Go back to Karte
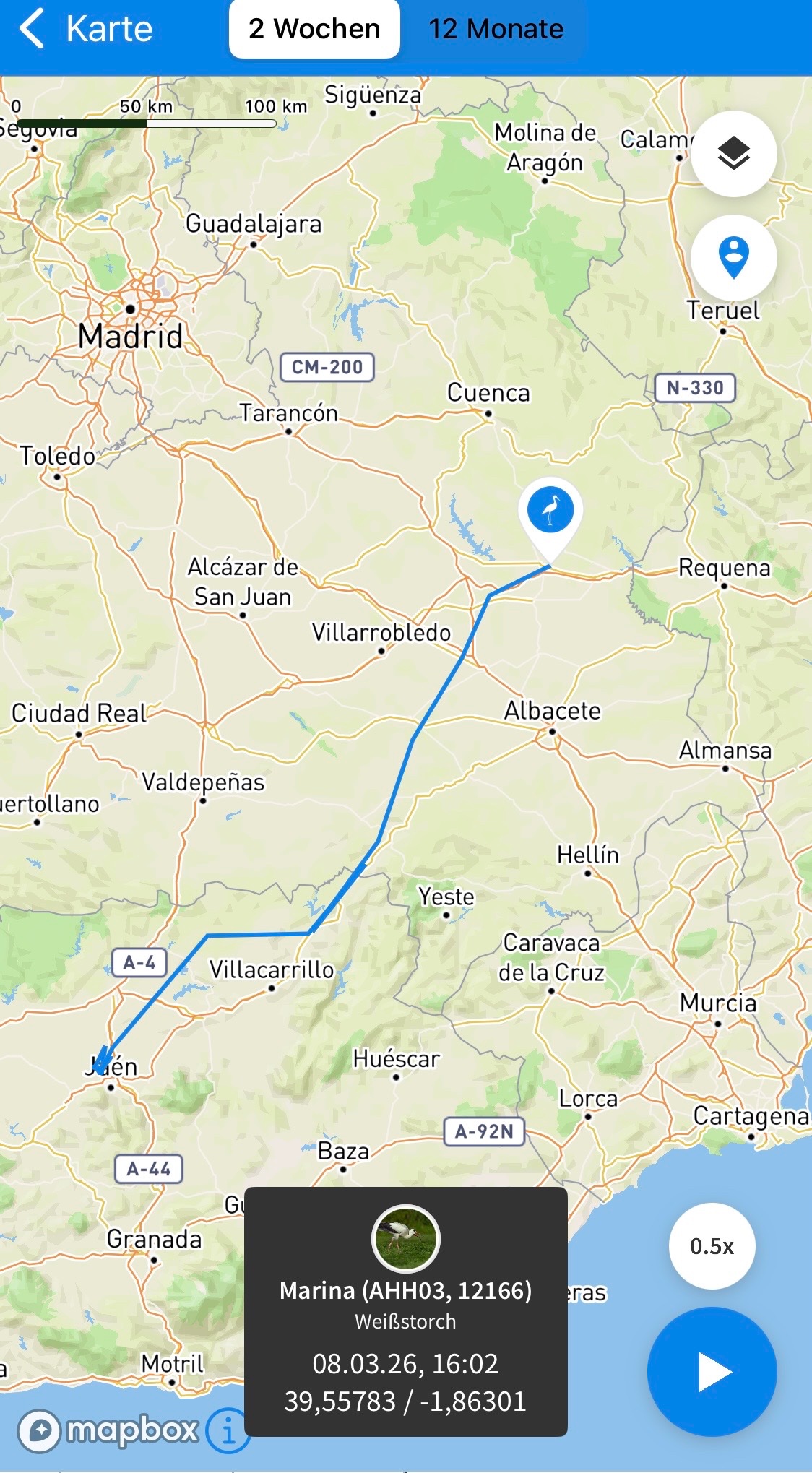Image resolution: width=812 pixels, height=1473 pixels. (x=85, y=30)
